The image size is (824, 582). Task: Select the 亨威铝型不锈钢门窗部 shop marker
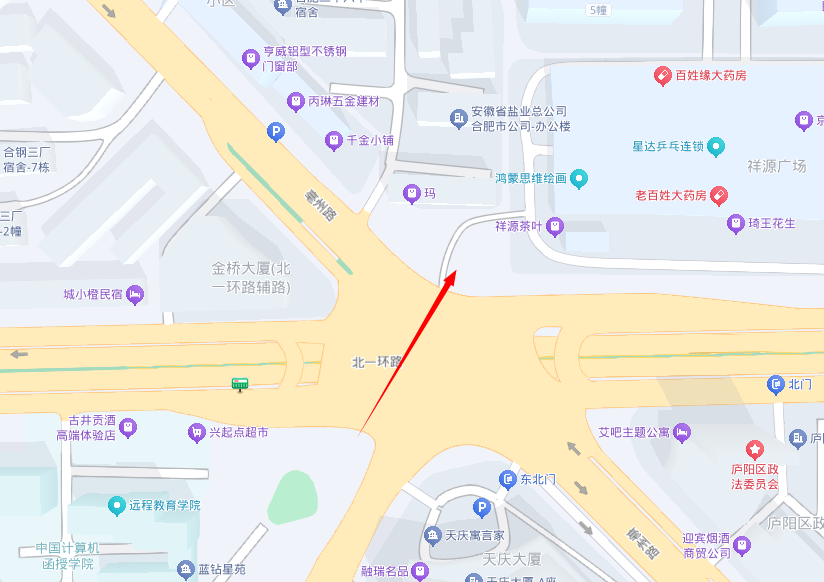tap(250, 58)
